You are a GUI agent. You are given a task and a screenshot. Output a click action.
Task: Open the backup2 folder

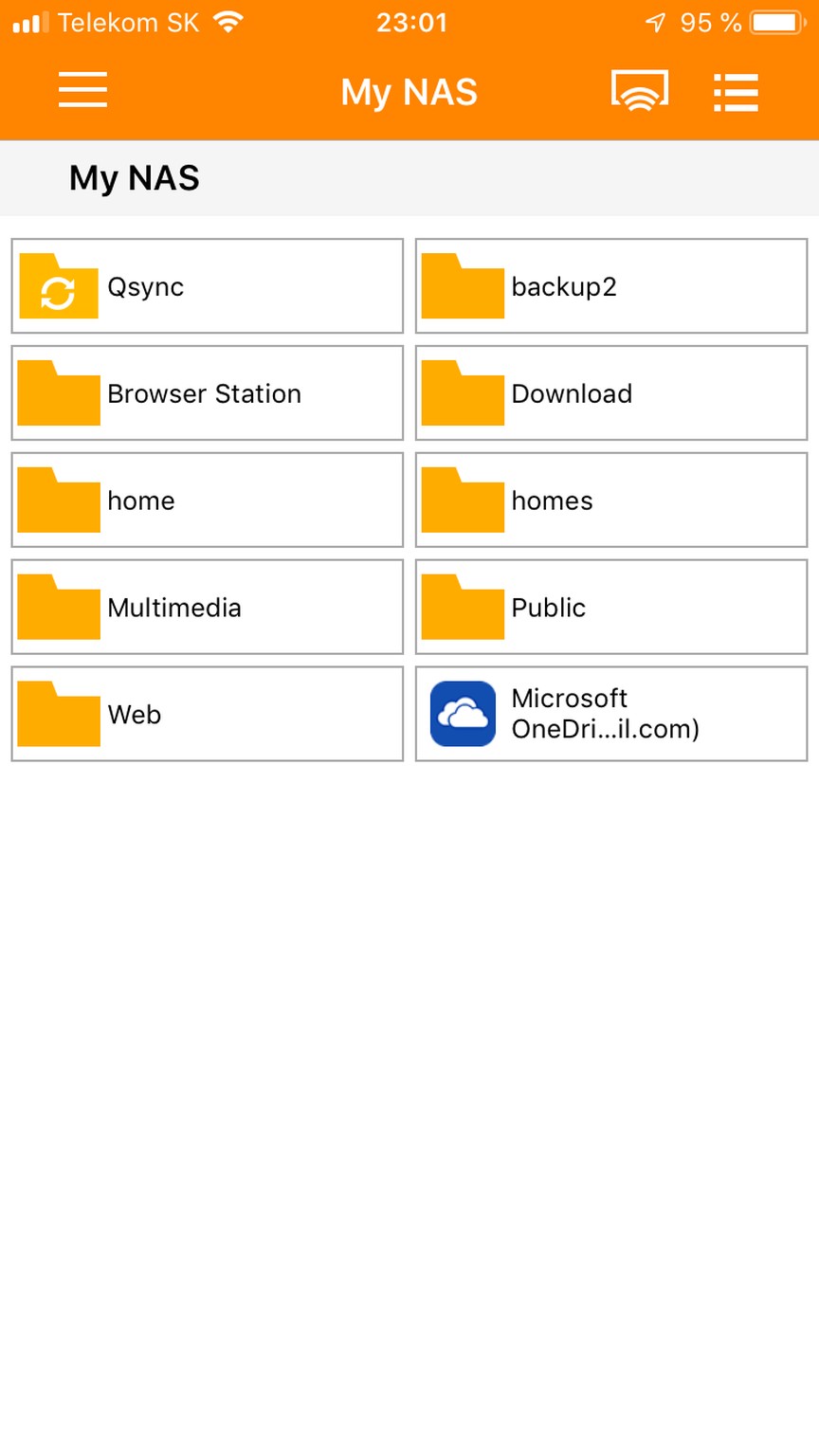611,286
